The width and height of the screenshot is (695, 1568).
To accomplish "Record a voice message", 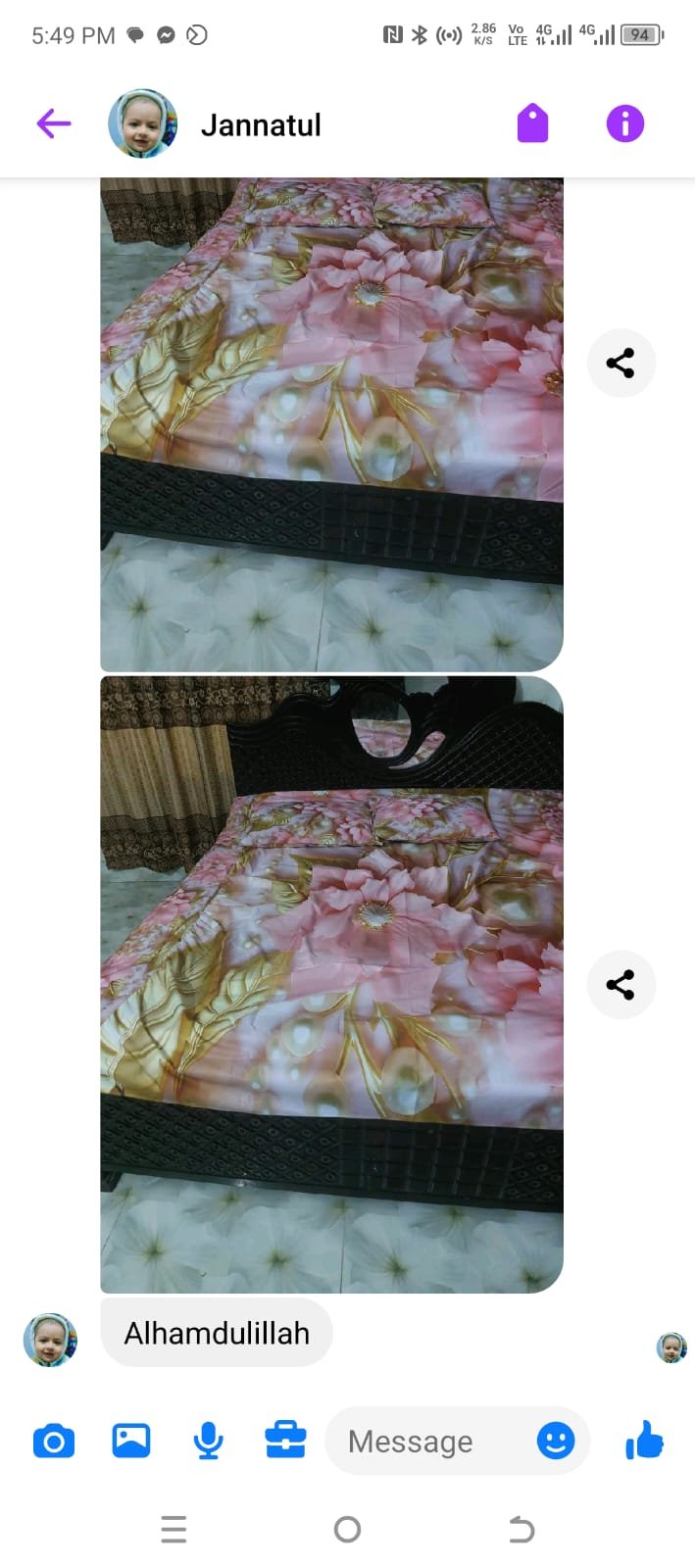I will click(208, 1442).
